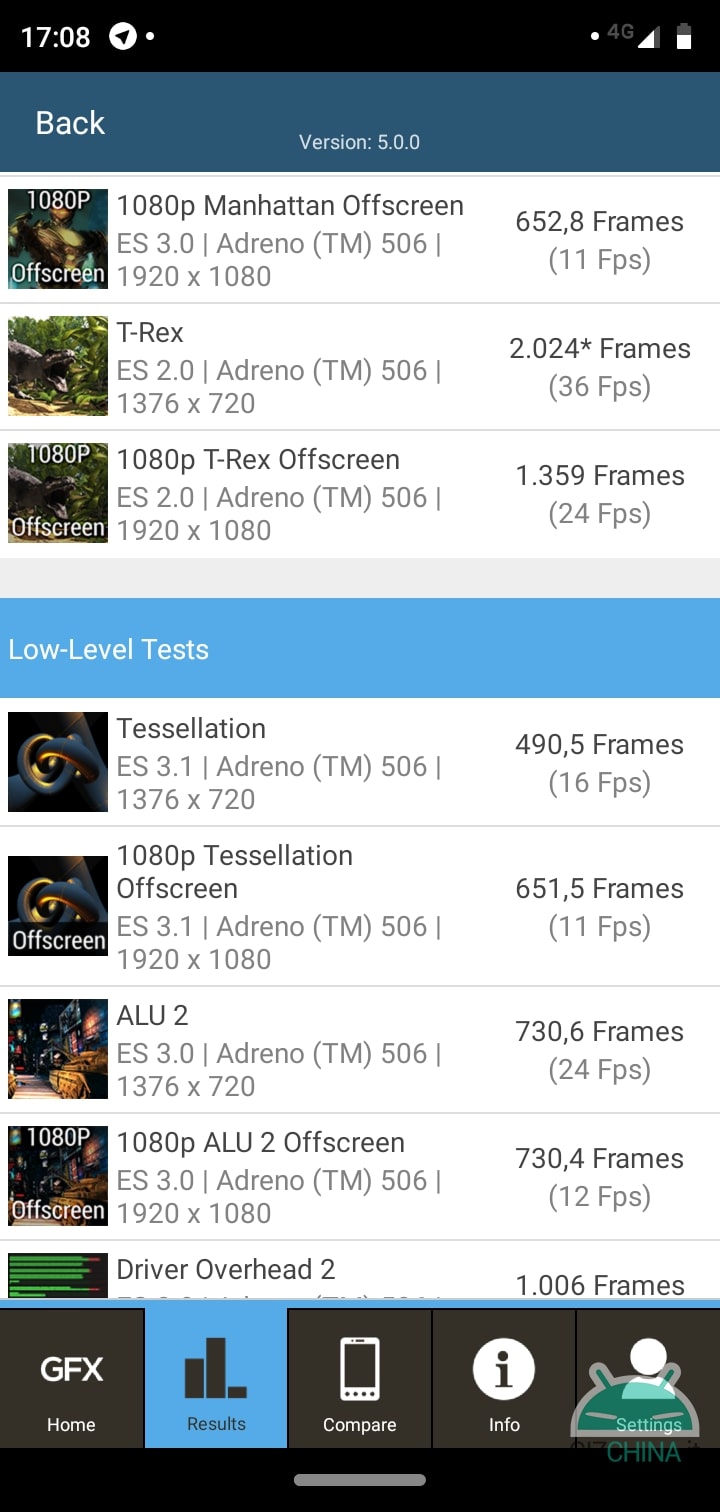This screenshot has height=1512, width=720.
Task: Open the Driver Overhead 2 result
Action: point(360,1270)
